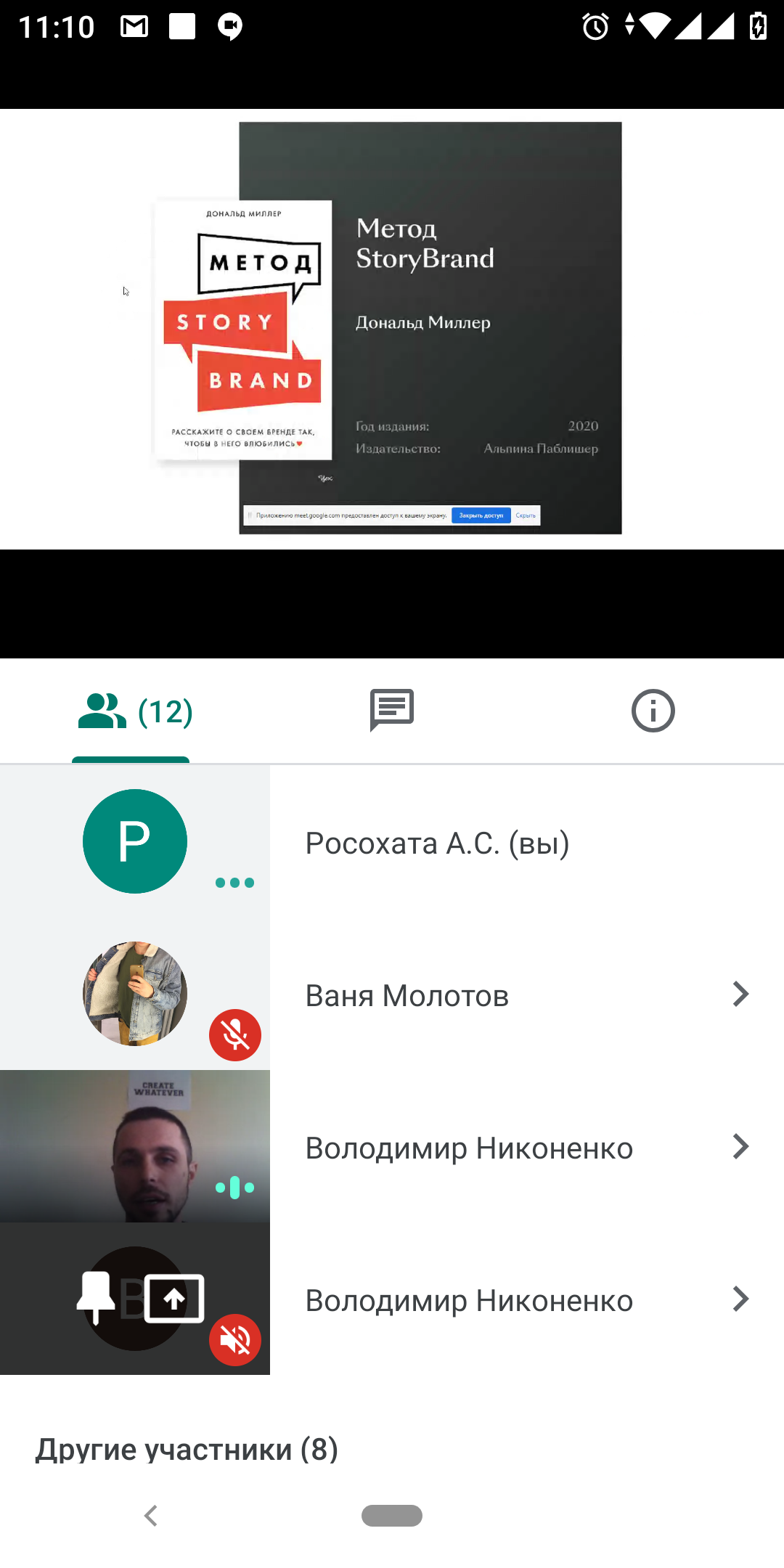The width and height of the screenshot is (784, 1568).
Task: Tap the home pill in the navigation bar
Action: 392,1516
